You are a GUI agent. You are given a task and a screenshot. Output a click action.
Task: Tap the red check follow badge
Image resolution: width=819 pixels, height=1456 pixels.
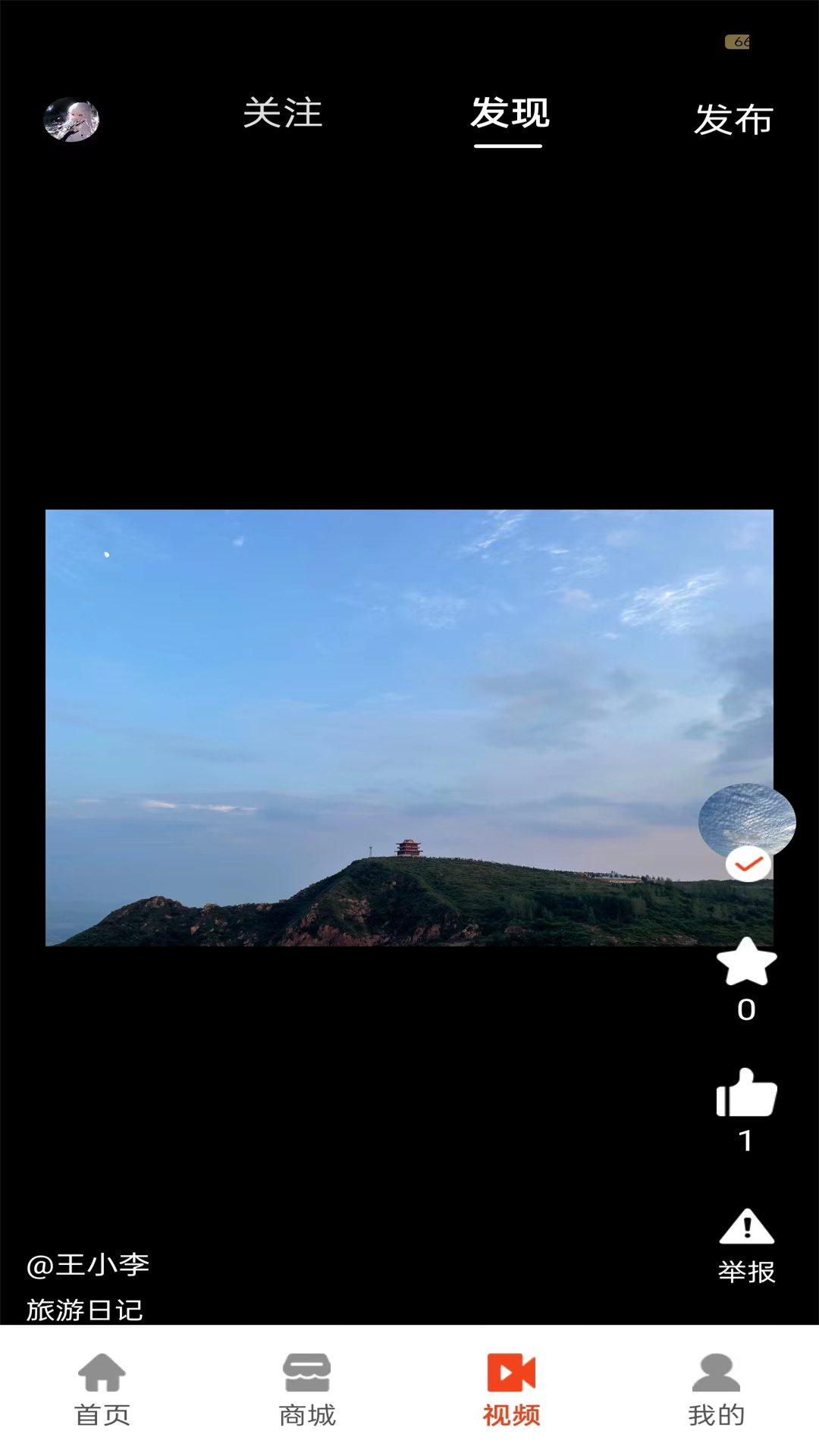coord(748,864)
